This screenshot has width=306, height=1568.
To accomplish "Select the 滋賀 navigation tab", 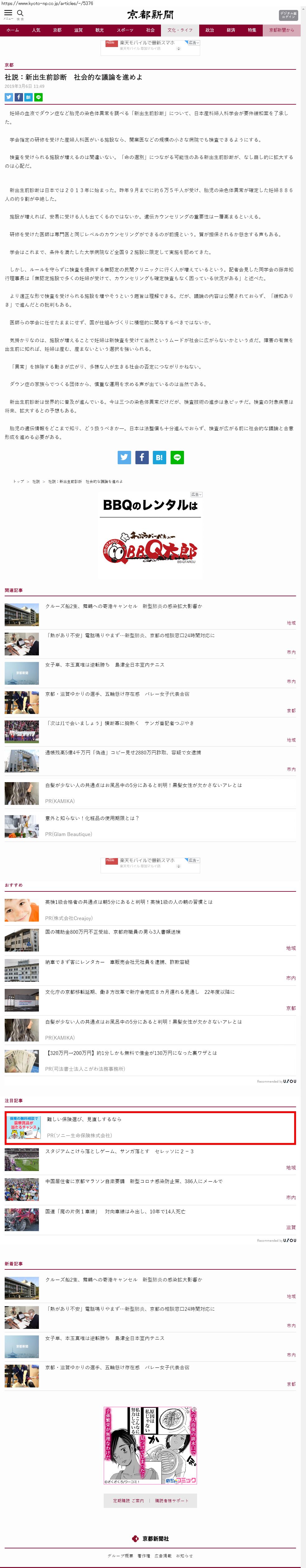I will tap(78, 30).
